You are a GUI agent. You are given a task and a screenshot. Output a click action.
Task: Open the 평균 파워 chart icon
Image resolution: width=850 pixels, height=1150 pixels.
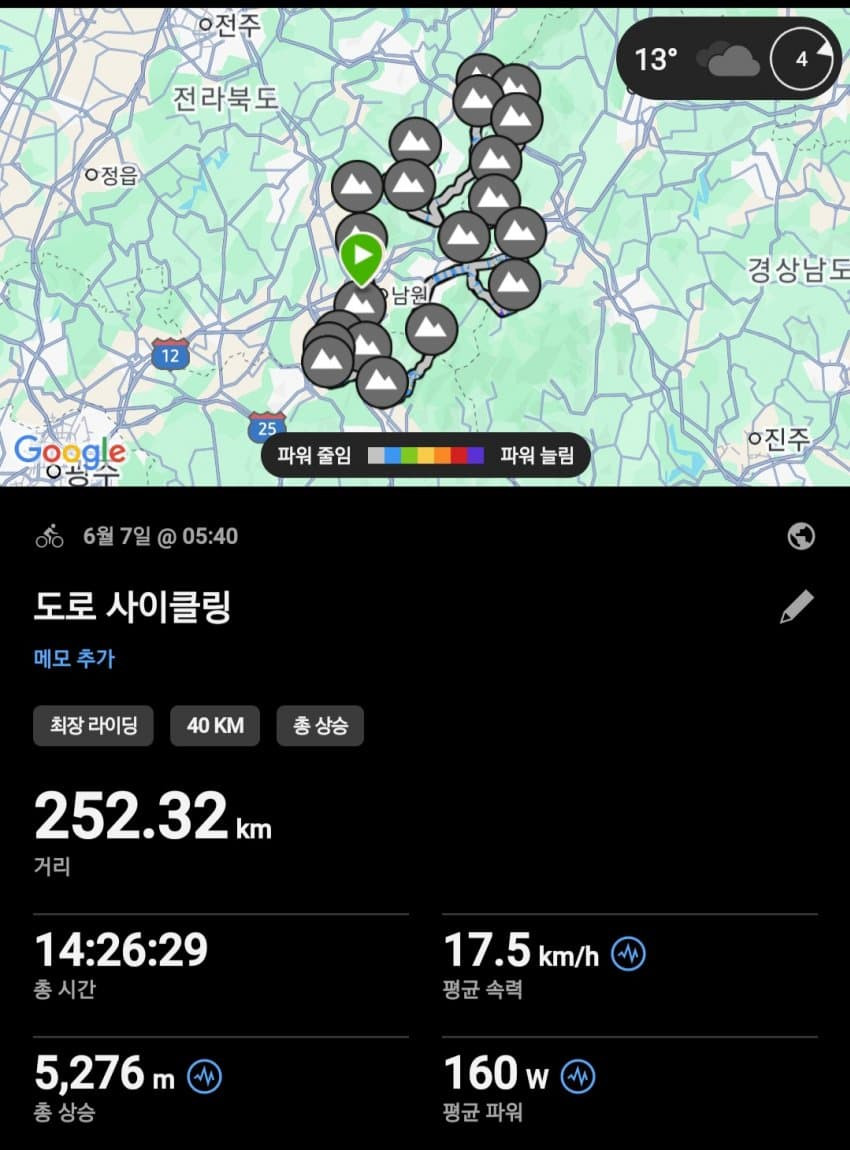point(579,1076)
